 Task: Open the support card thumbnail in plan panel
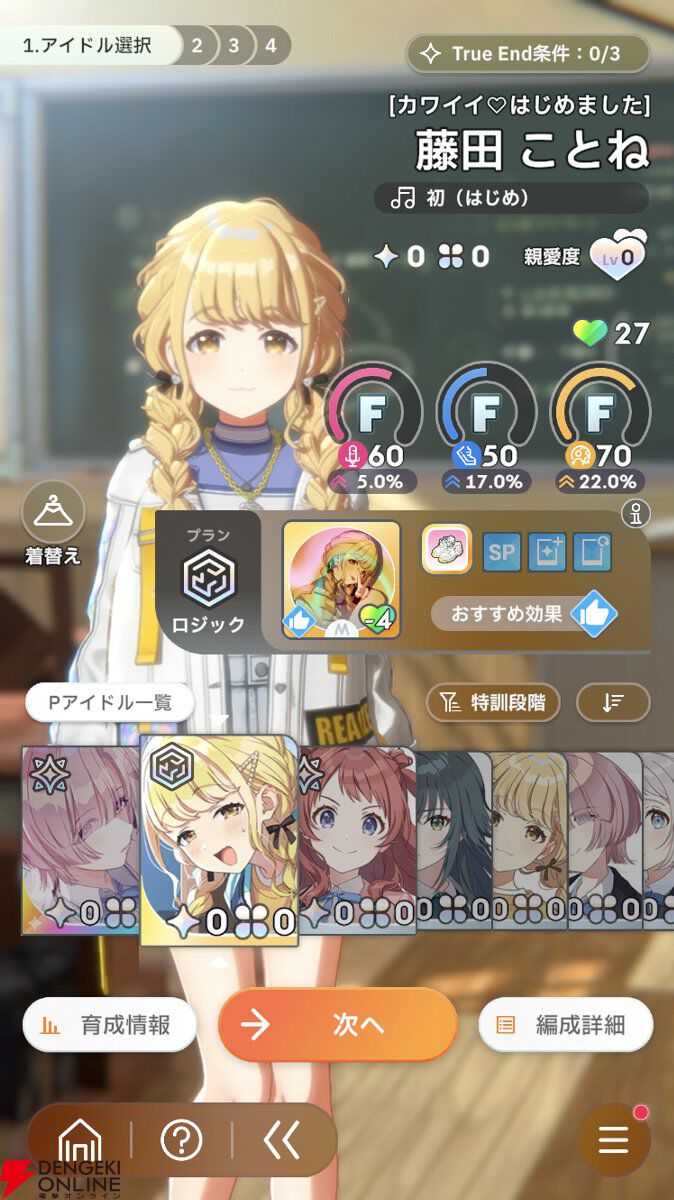pyautogui.click(x=341, y=580)
